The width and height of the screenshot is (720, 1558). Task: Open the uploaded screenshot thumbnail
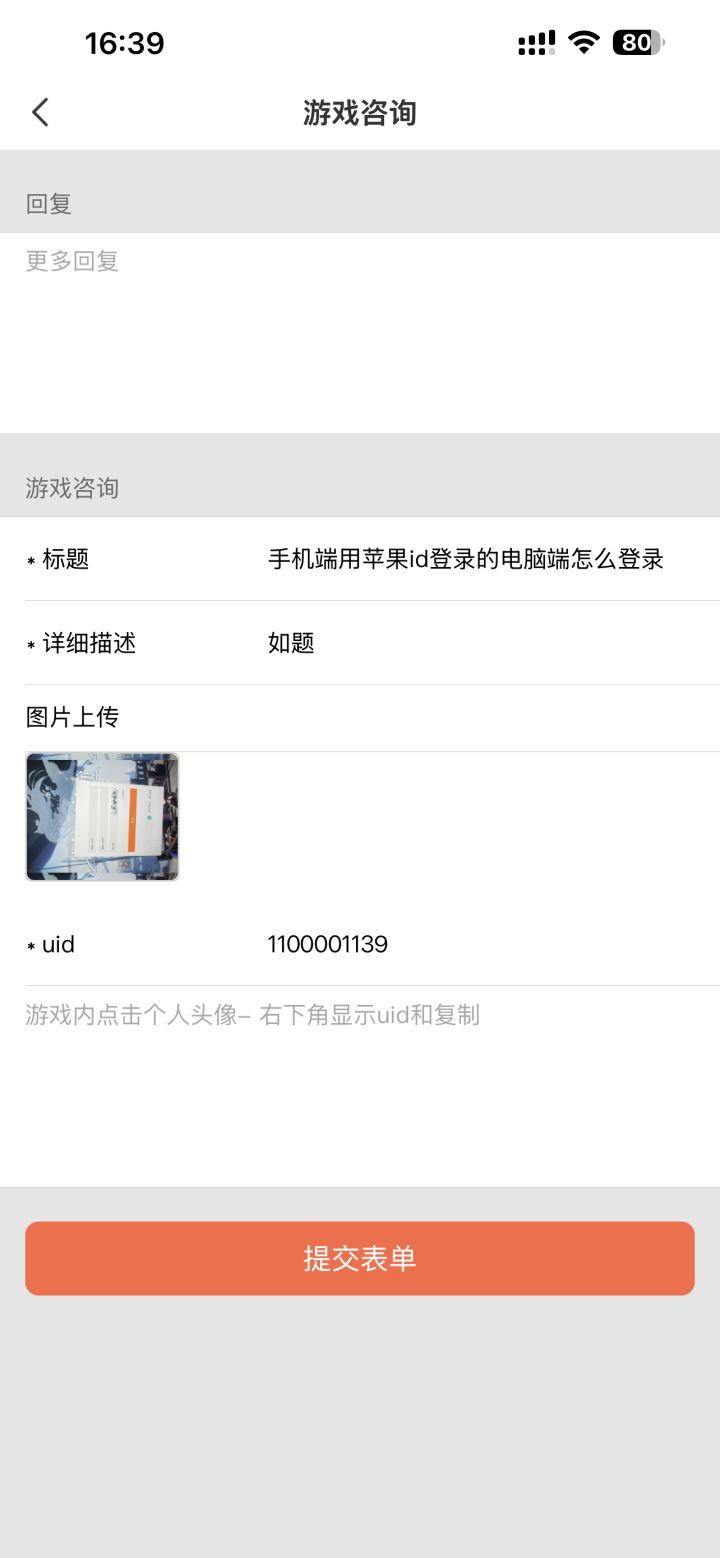(x=102, y=817)
